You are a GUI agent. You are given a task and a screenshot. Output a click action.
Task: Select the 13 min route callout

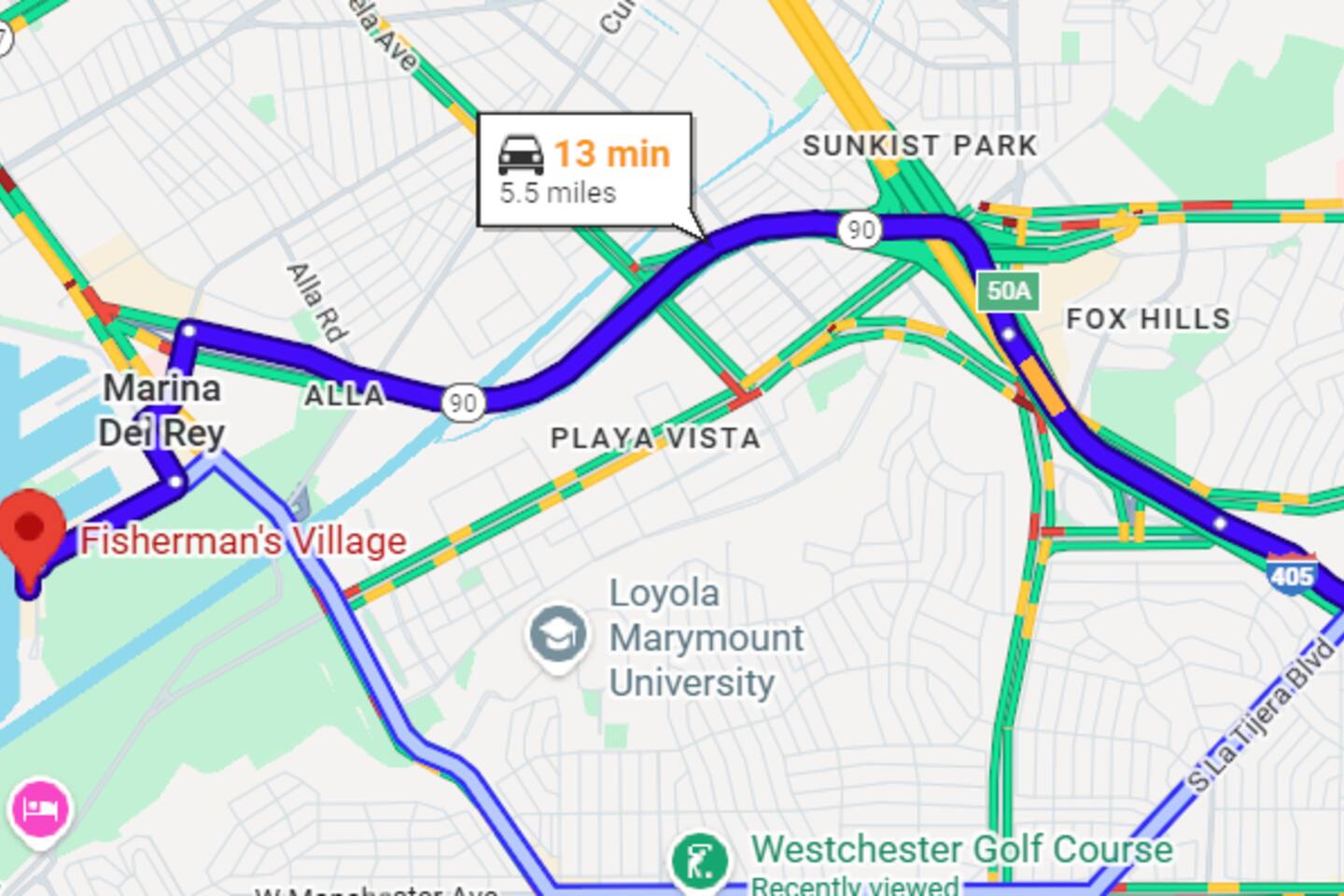click(585, 170)
